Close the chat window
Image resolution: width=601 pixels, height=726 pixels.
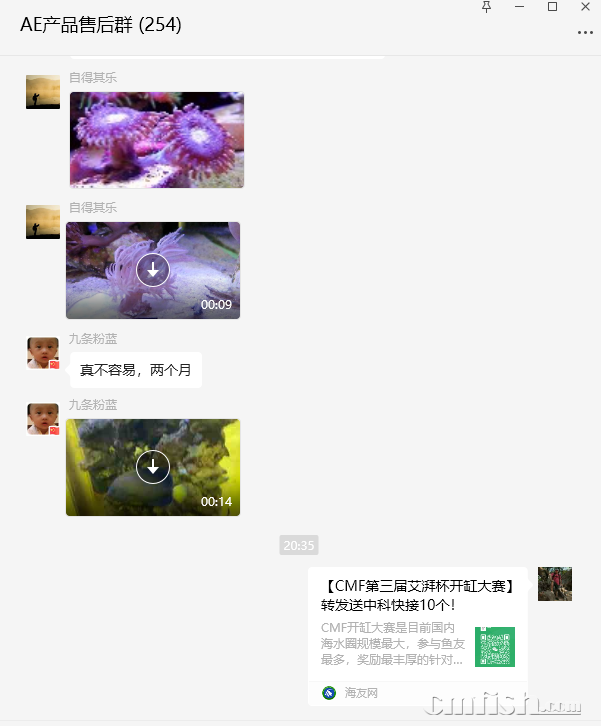(585, 7)
